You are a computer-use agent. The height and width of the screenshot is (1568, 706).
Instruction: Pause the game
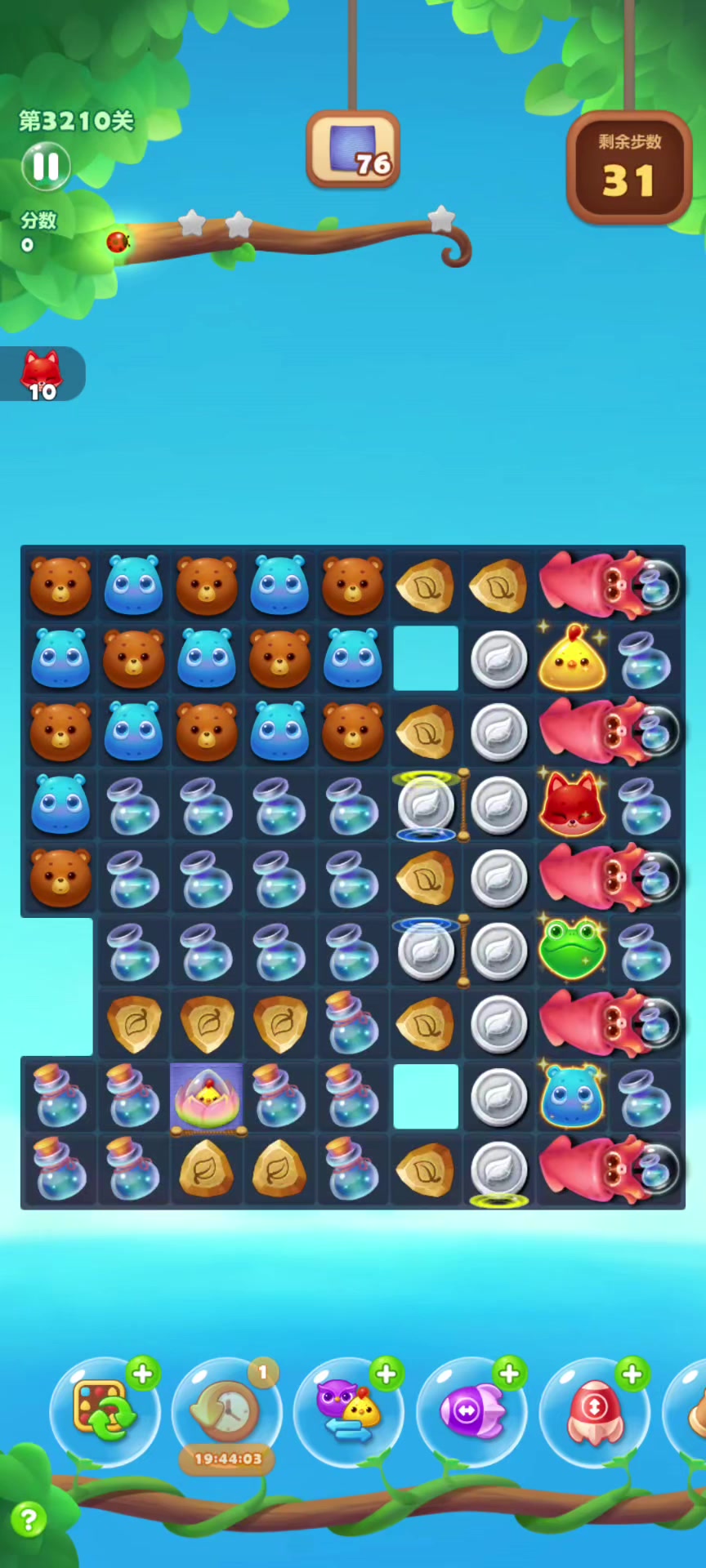tap(46, 166)
